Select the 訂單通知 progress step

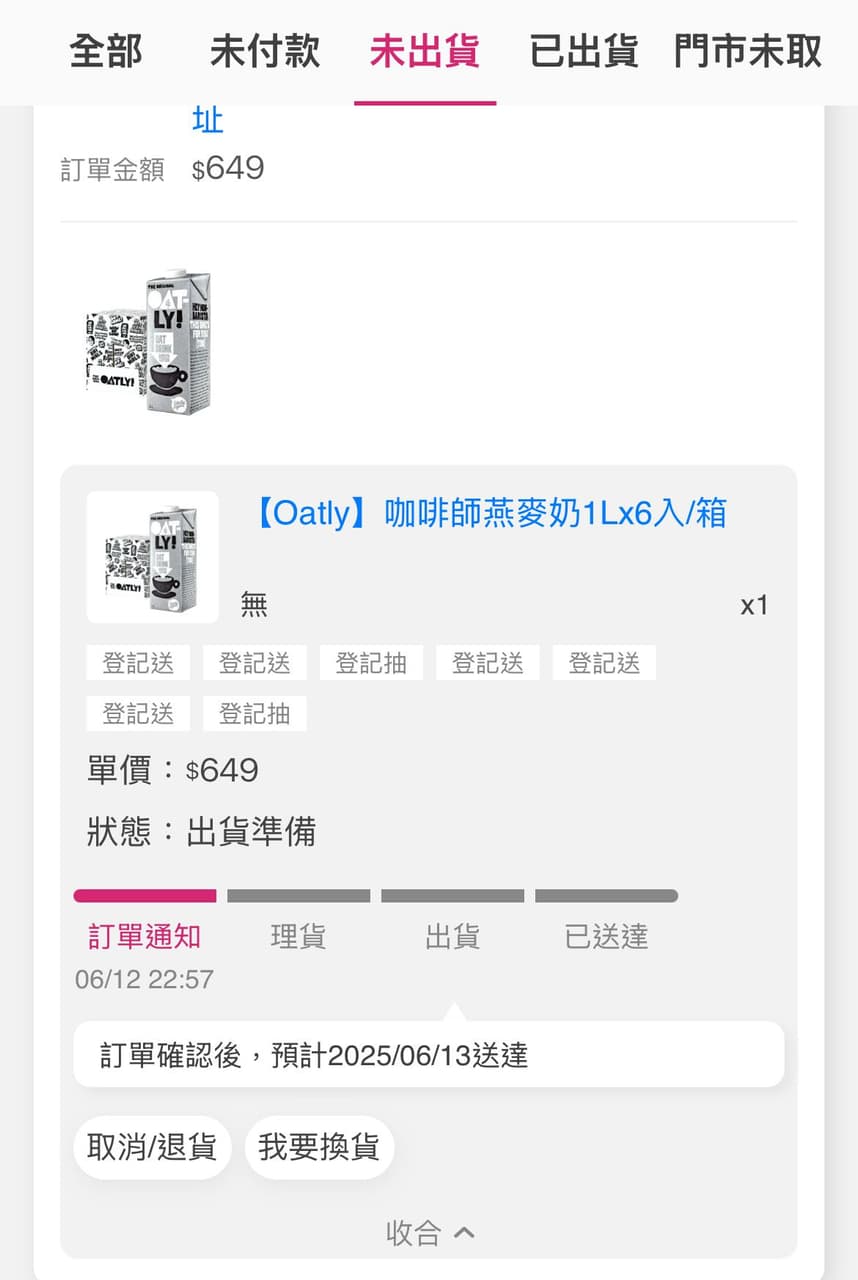click(143, 937)
